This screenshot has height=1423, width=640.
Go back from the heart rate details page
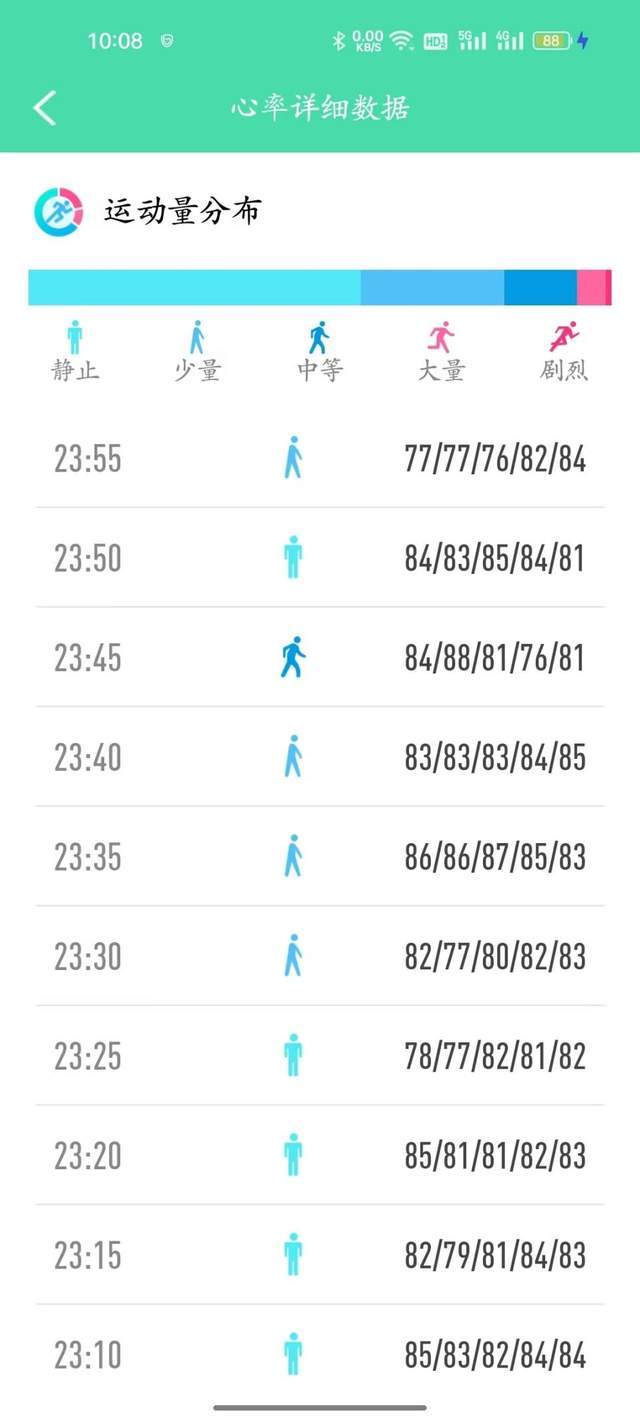pyautogui.click(x=45, y=108)
